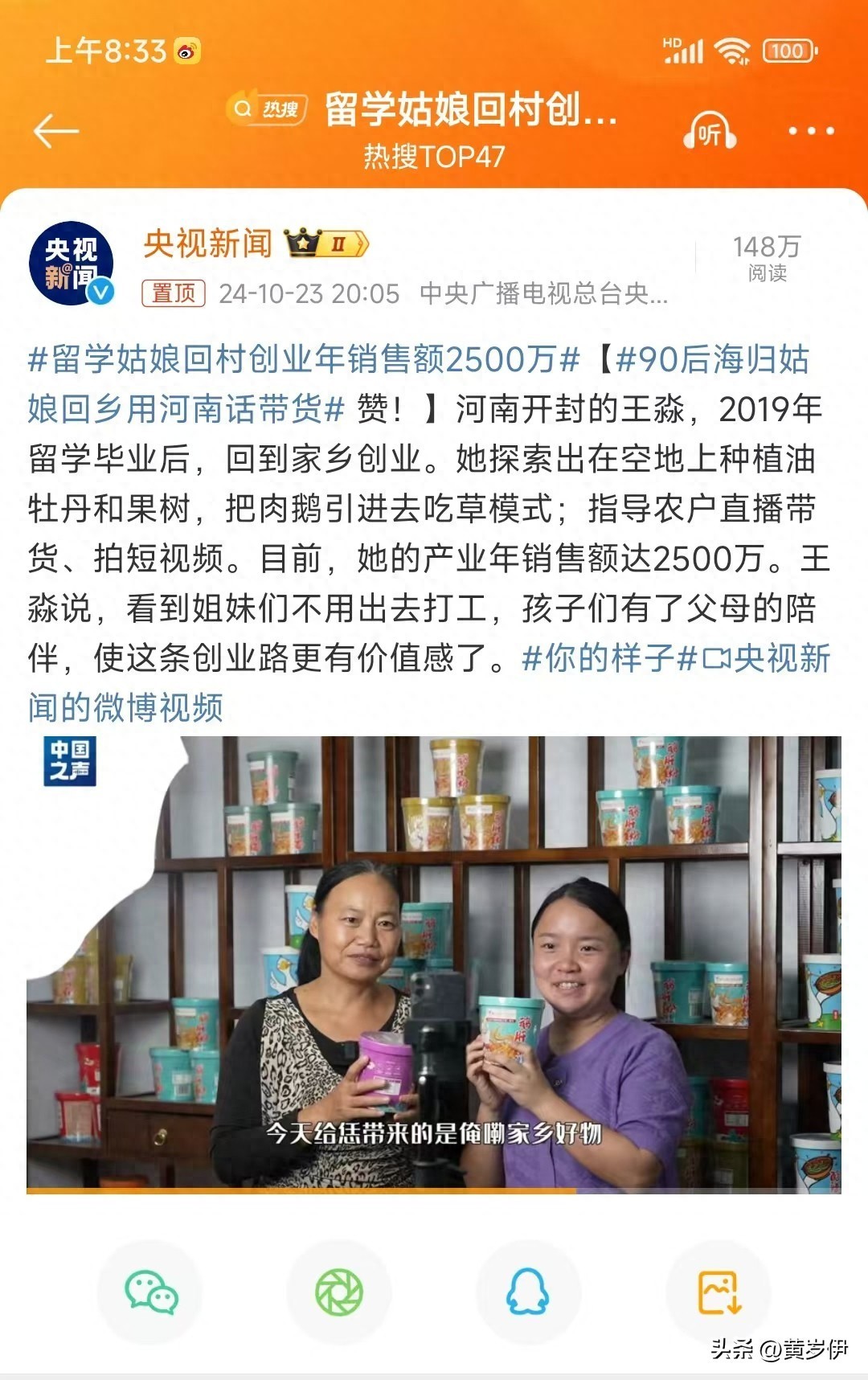868x1380 pixels.
Task: Open the 央视新闻 account name
Action: pos(208,244)
